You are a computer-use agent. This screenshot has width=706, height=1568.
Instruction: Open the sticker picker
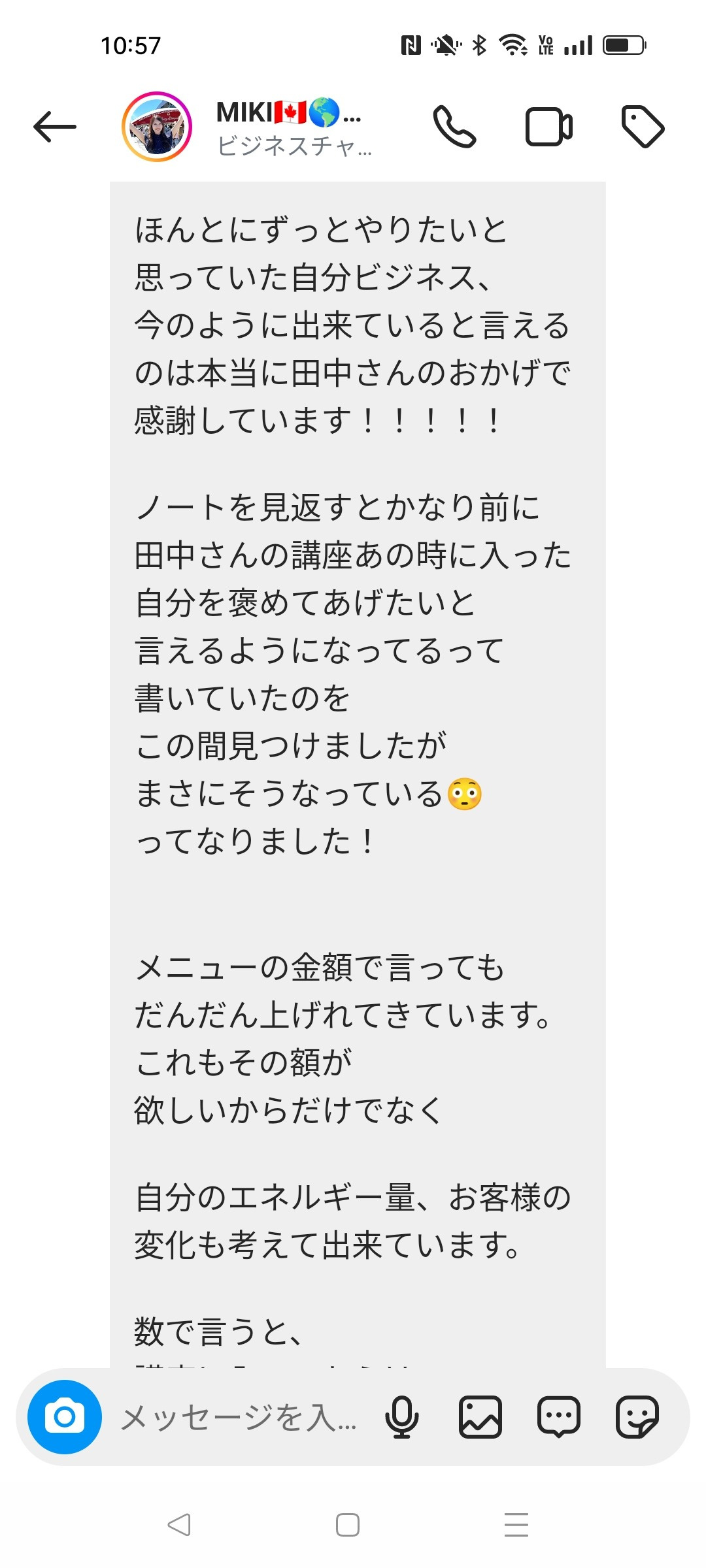(x=637, y=1417)
